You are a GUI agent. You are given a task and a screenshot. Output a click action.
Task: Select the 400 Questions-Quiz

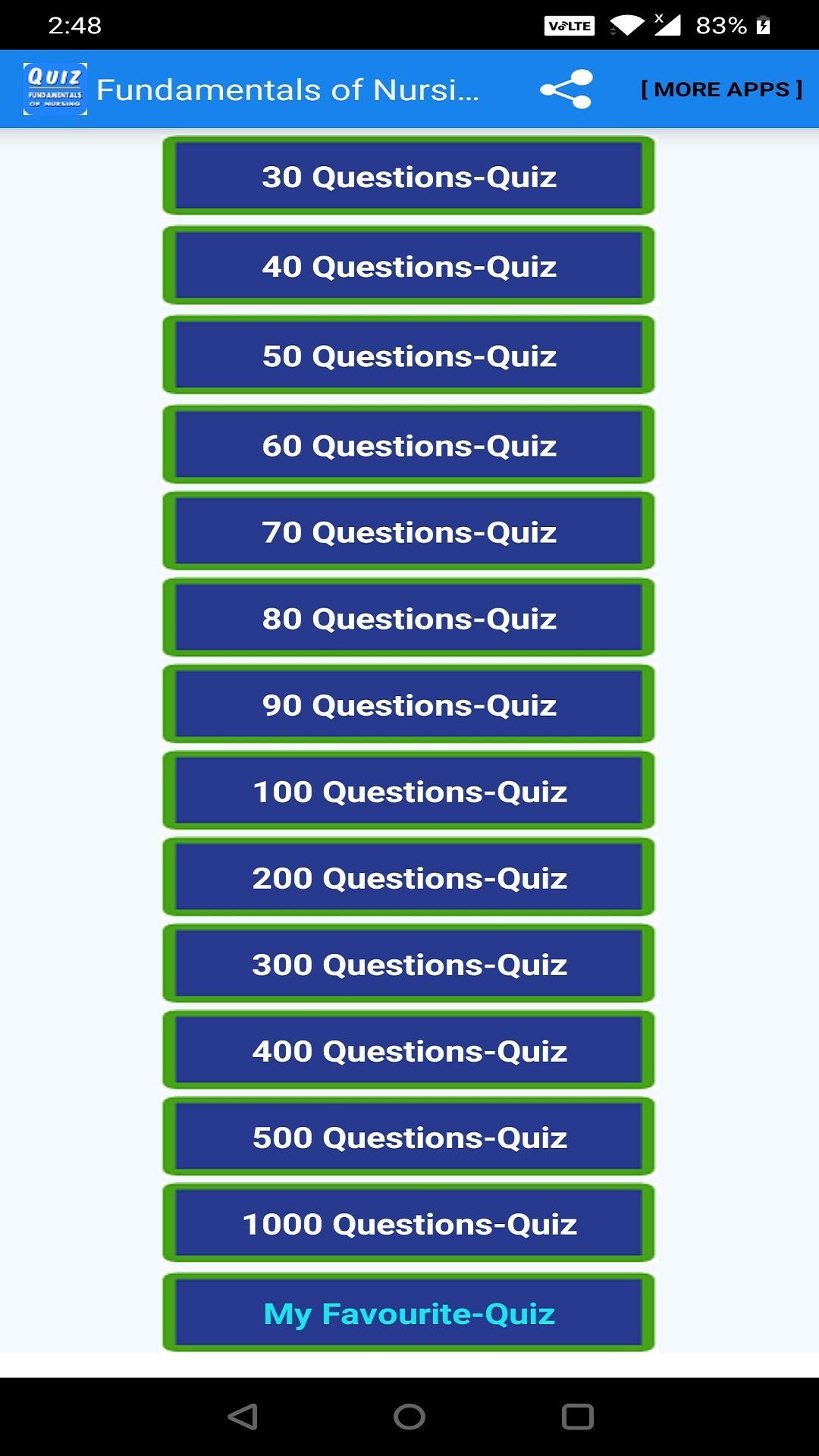[x=409, y=1050]
